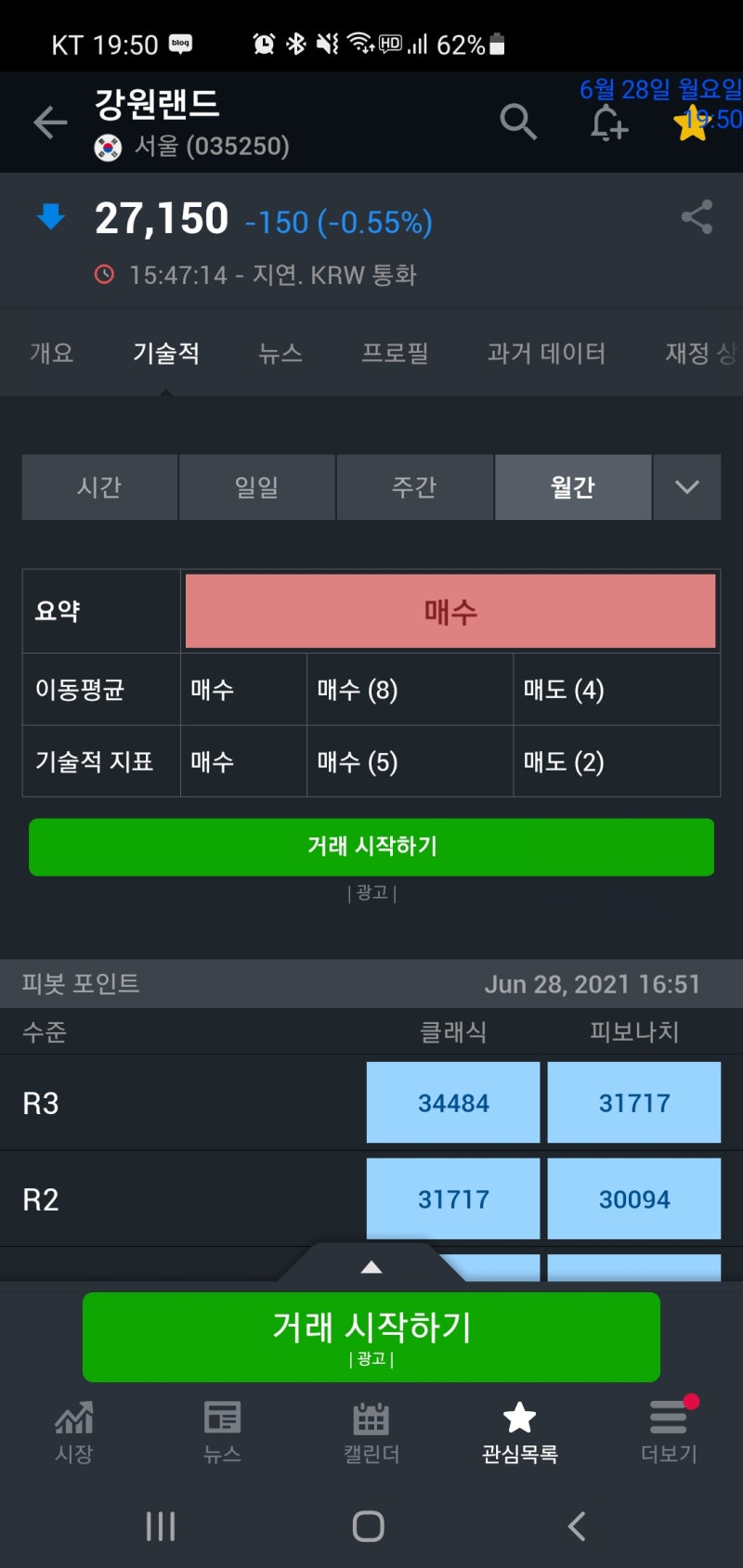Tap the green 거래 시작하기 button
The image size is (743, 1568).
pyautogui.click(x=371, y=846)
